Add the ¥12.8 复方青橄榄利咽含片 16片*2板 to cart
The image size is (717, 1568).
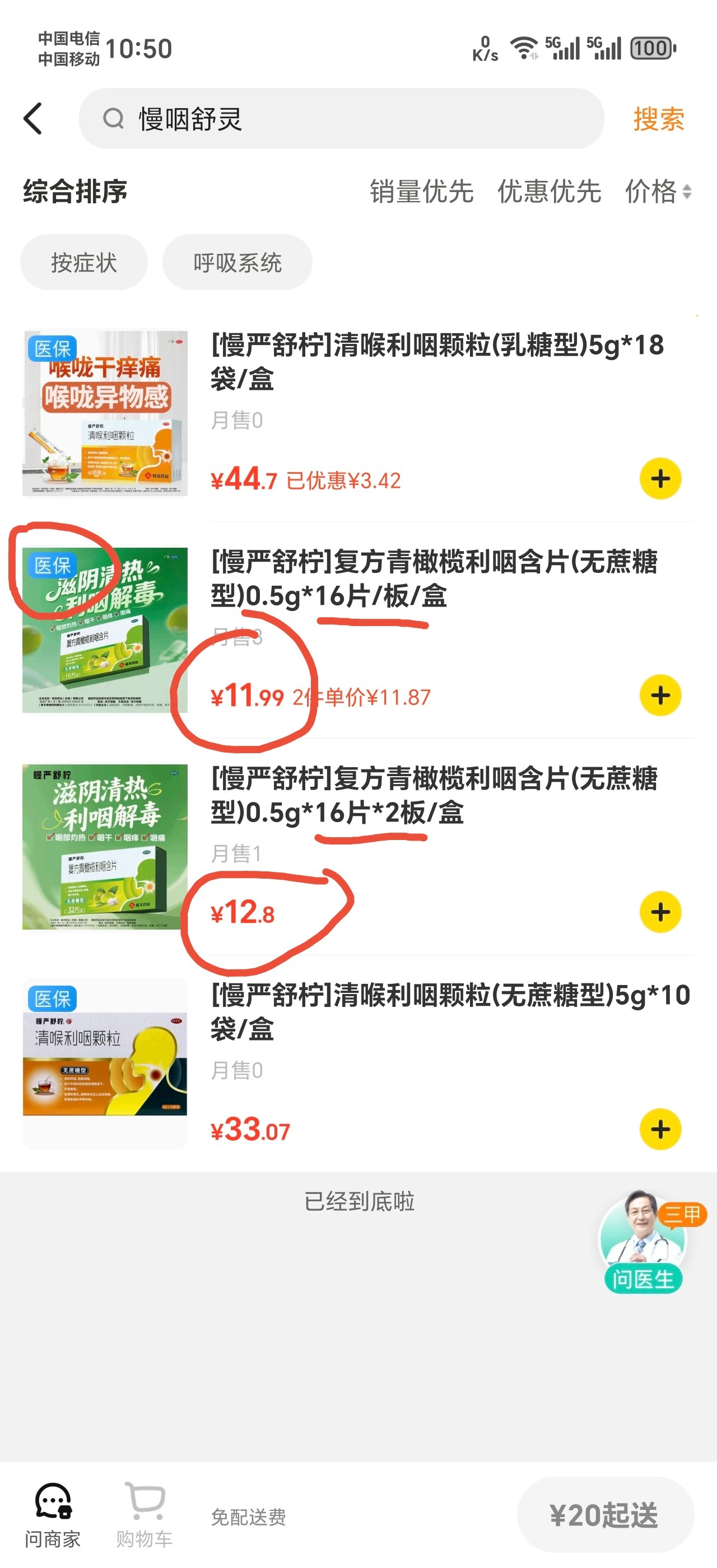[660, 912]
